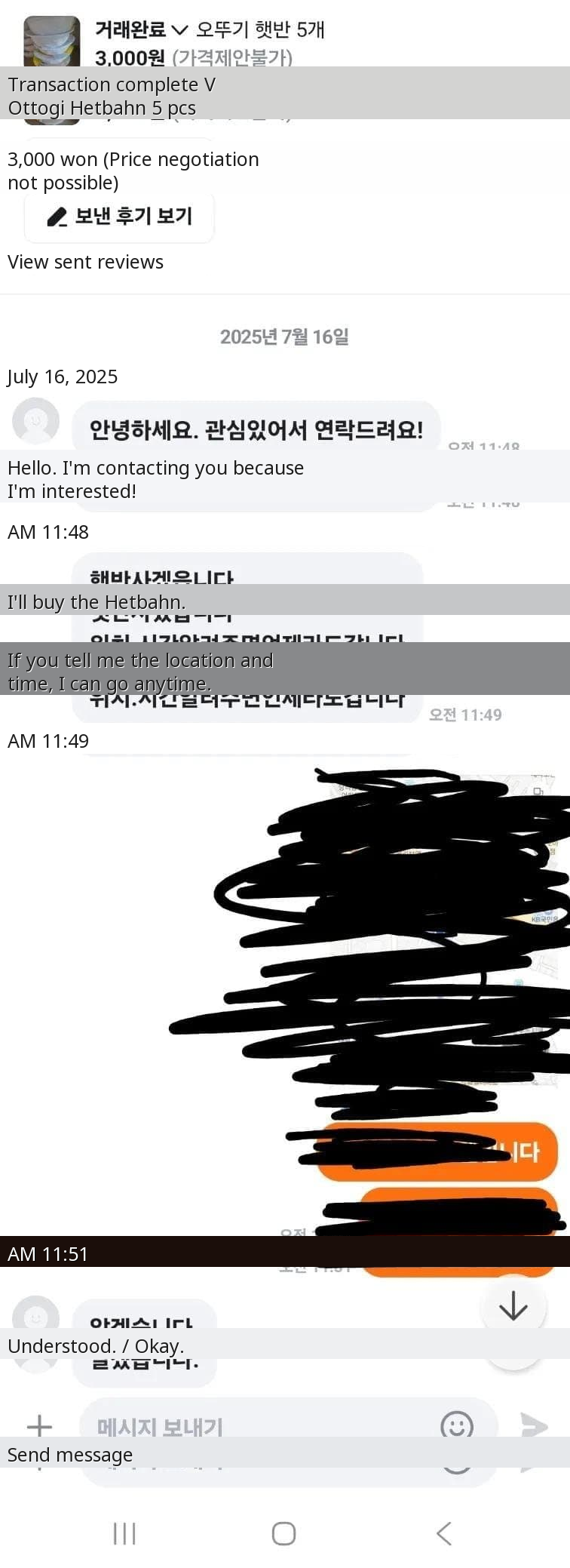Open the sender's profile avatar next to 안녕하세요
This screenshot has width=570, height=1568.
[35, 420]
